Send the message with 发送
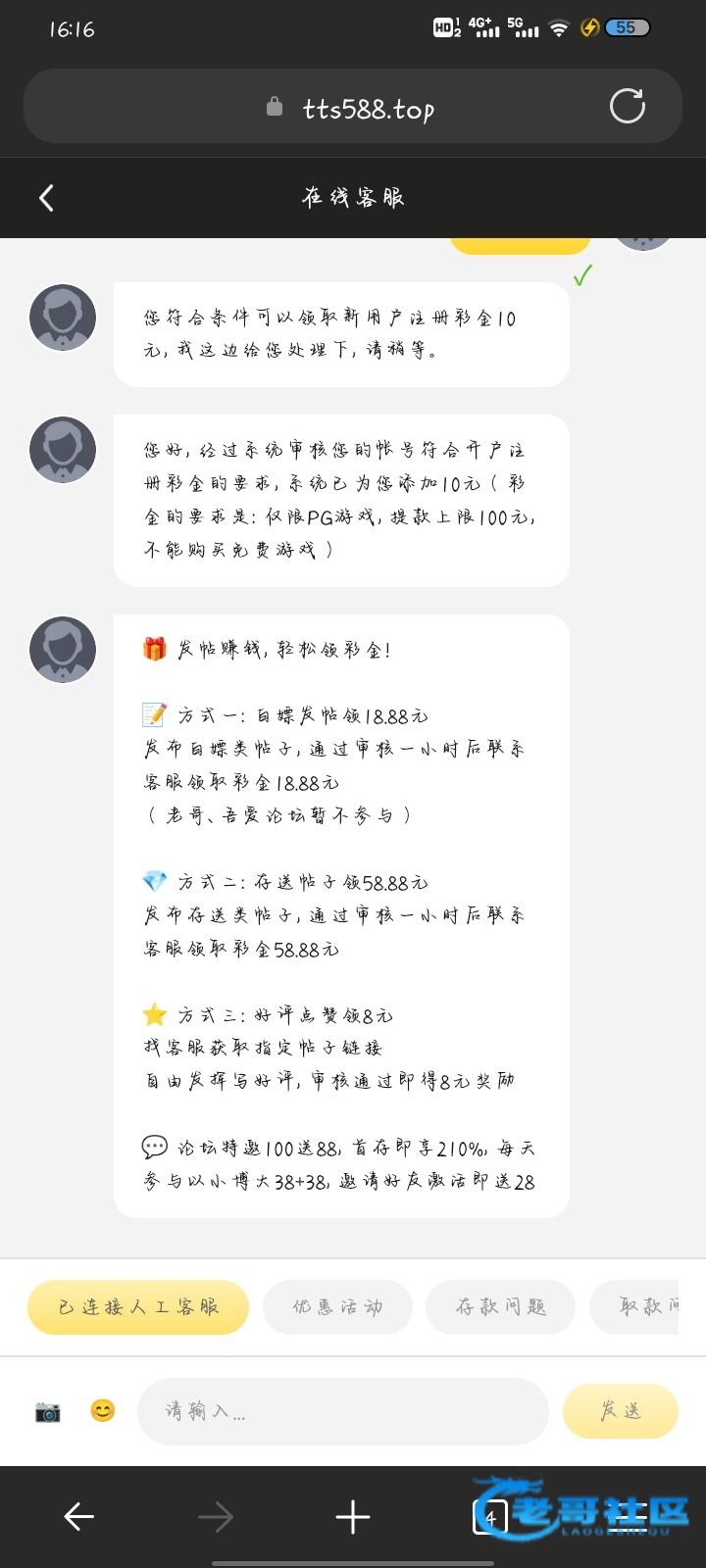 (x=621, y=1411)
